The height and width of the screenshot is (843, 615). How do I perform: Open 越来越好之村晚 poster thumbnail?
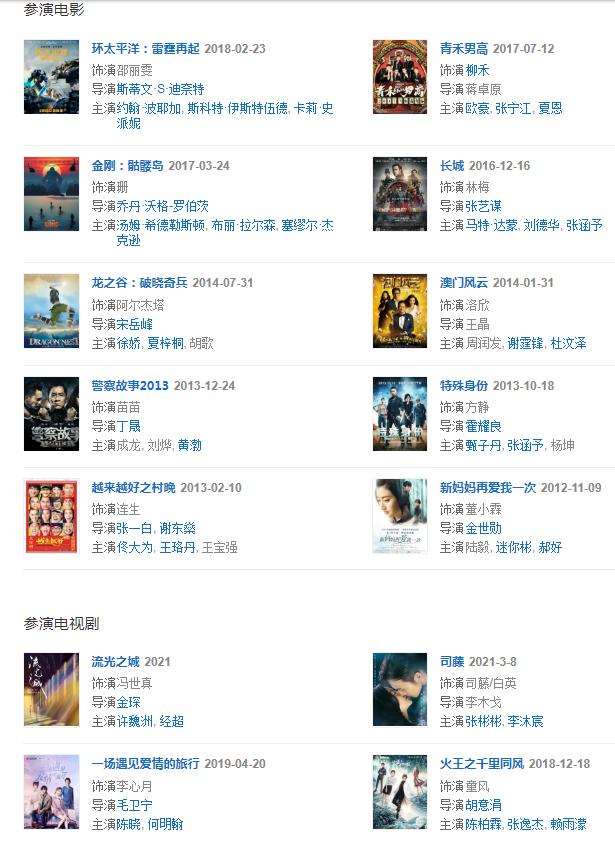click(x=51, y=516)
